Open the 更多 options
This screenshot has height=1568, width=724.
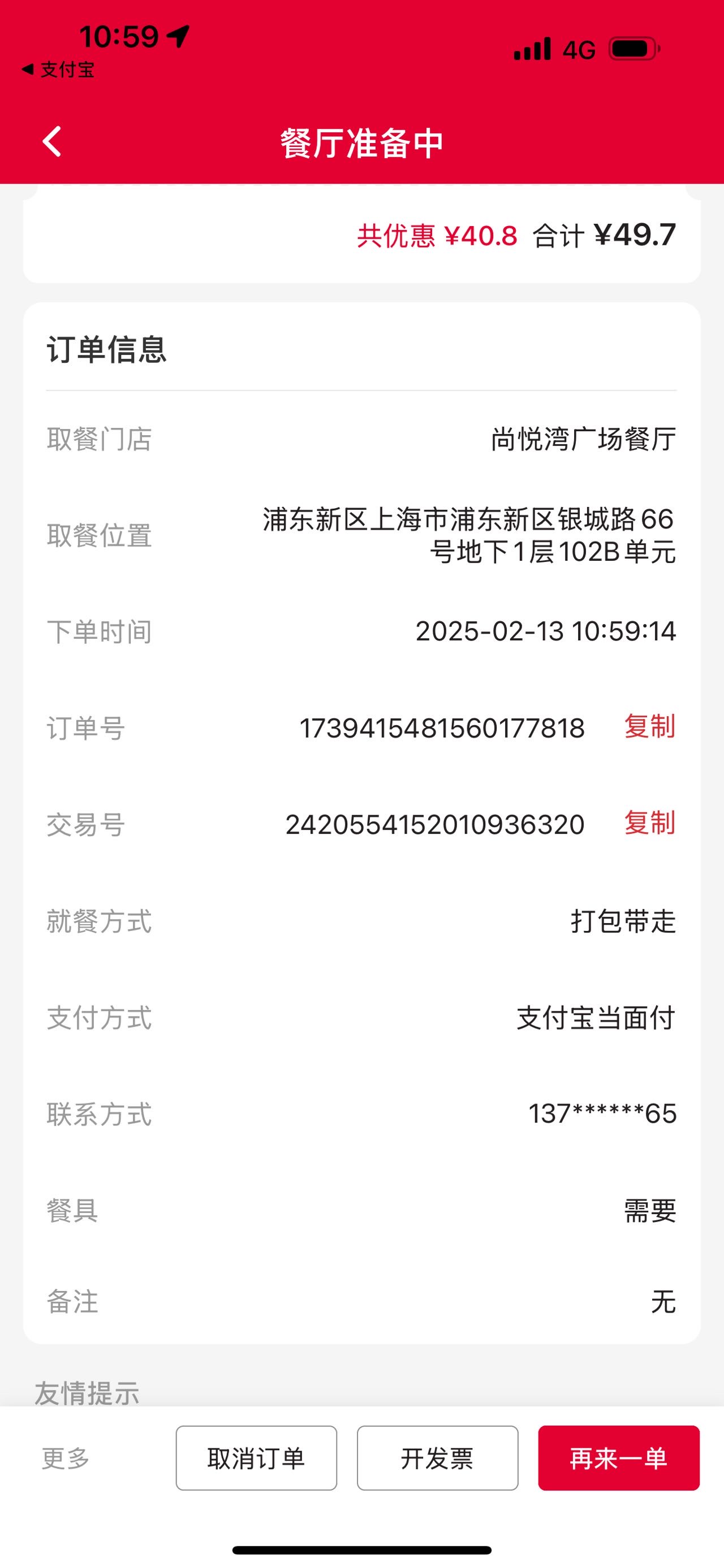[66, 1458]
